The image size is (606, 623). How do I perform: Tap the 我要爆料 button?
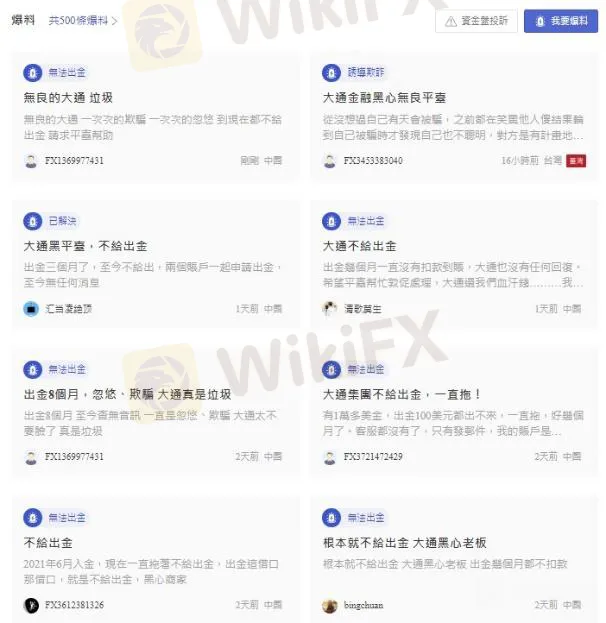(x=561, y=20)
